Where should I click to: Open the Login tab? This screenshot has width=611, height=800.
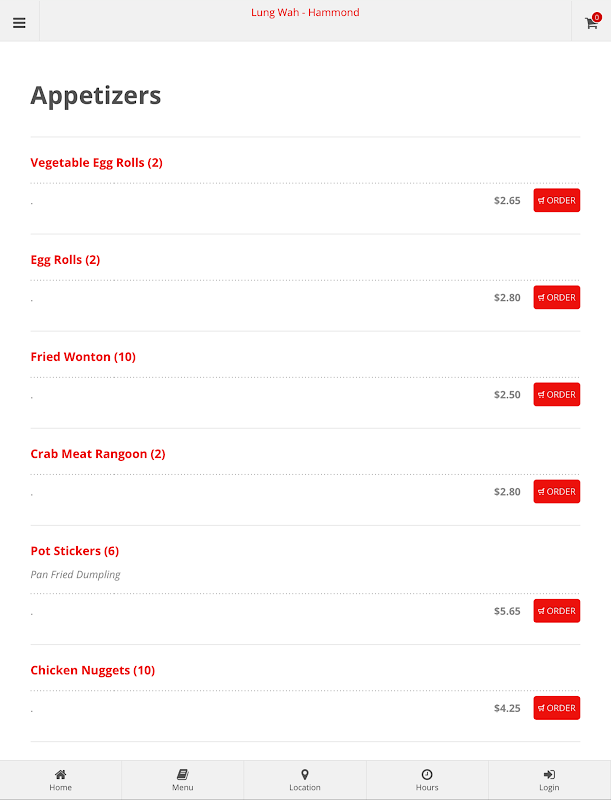click(549, 780)
